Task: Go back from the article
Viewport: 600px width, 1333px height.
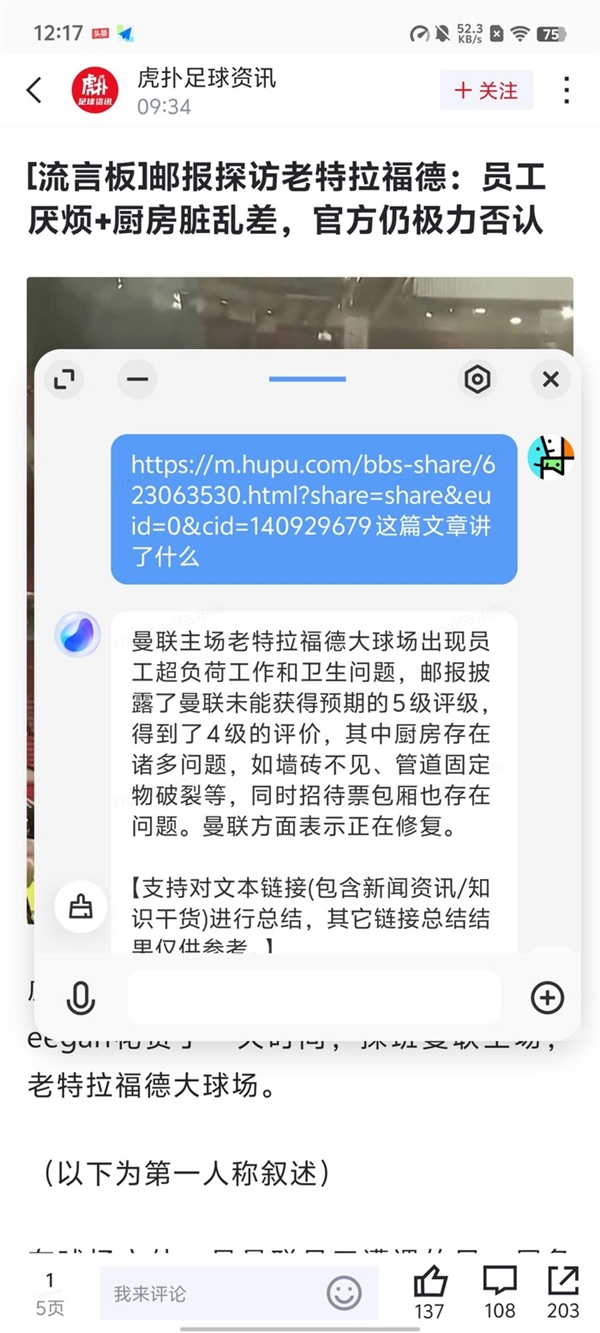Action: 35,90
